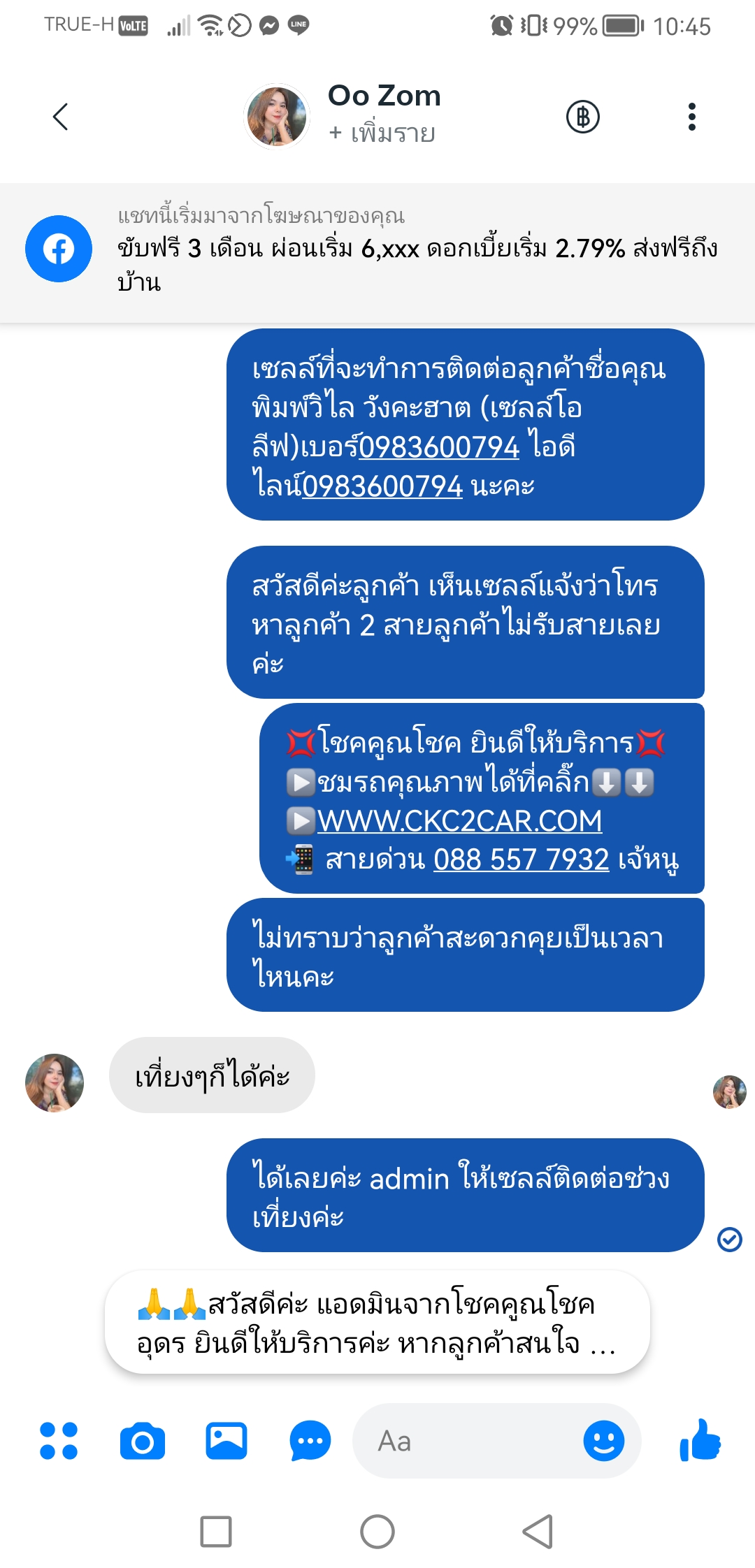Image resolution: width=755 pixels, height=1568 pixels.
Task: Go back from Oo Zom chat
Action: [x=61, y=117]
